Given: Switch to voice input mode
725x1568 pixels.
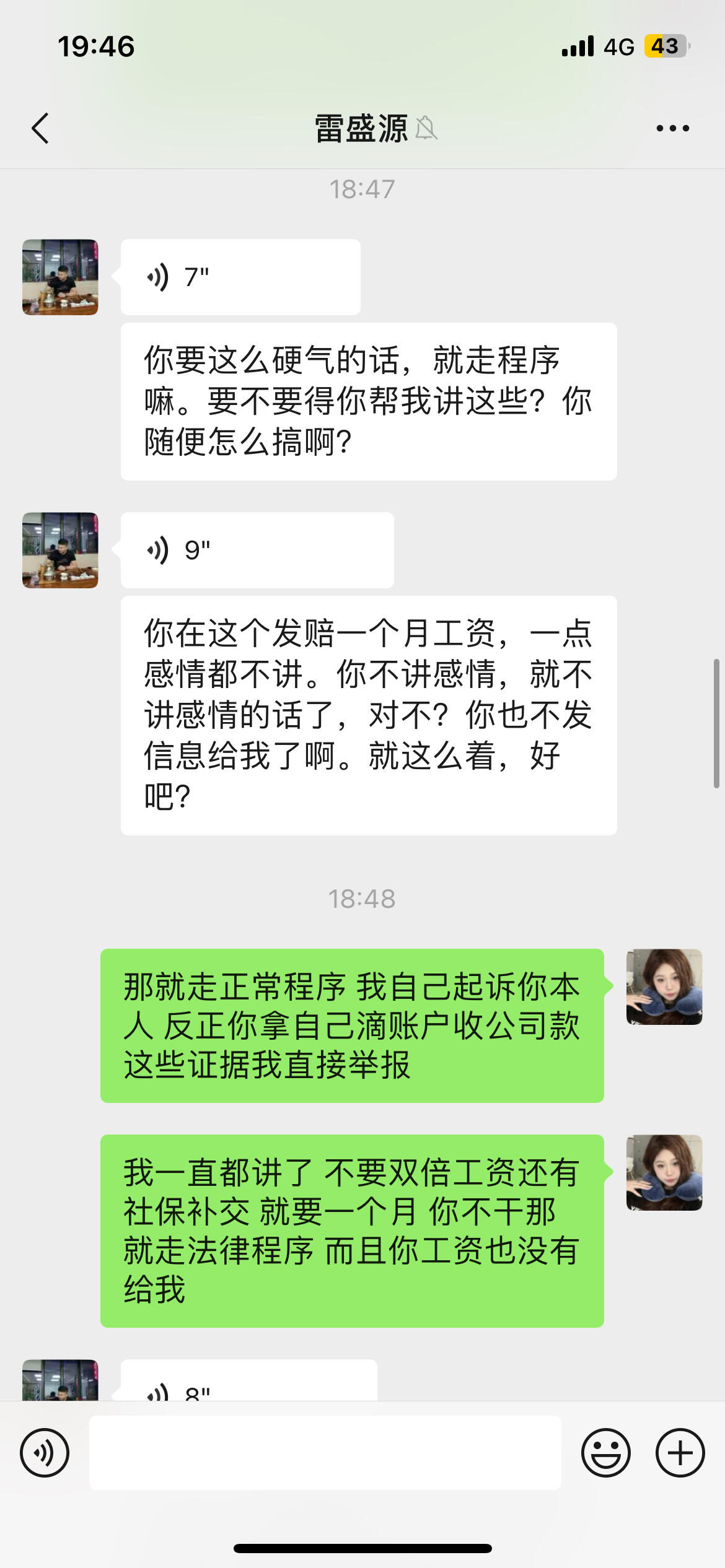Looking at the screenshot, I should click(45, 1452).
